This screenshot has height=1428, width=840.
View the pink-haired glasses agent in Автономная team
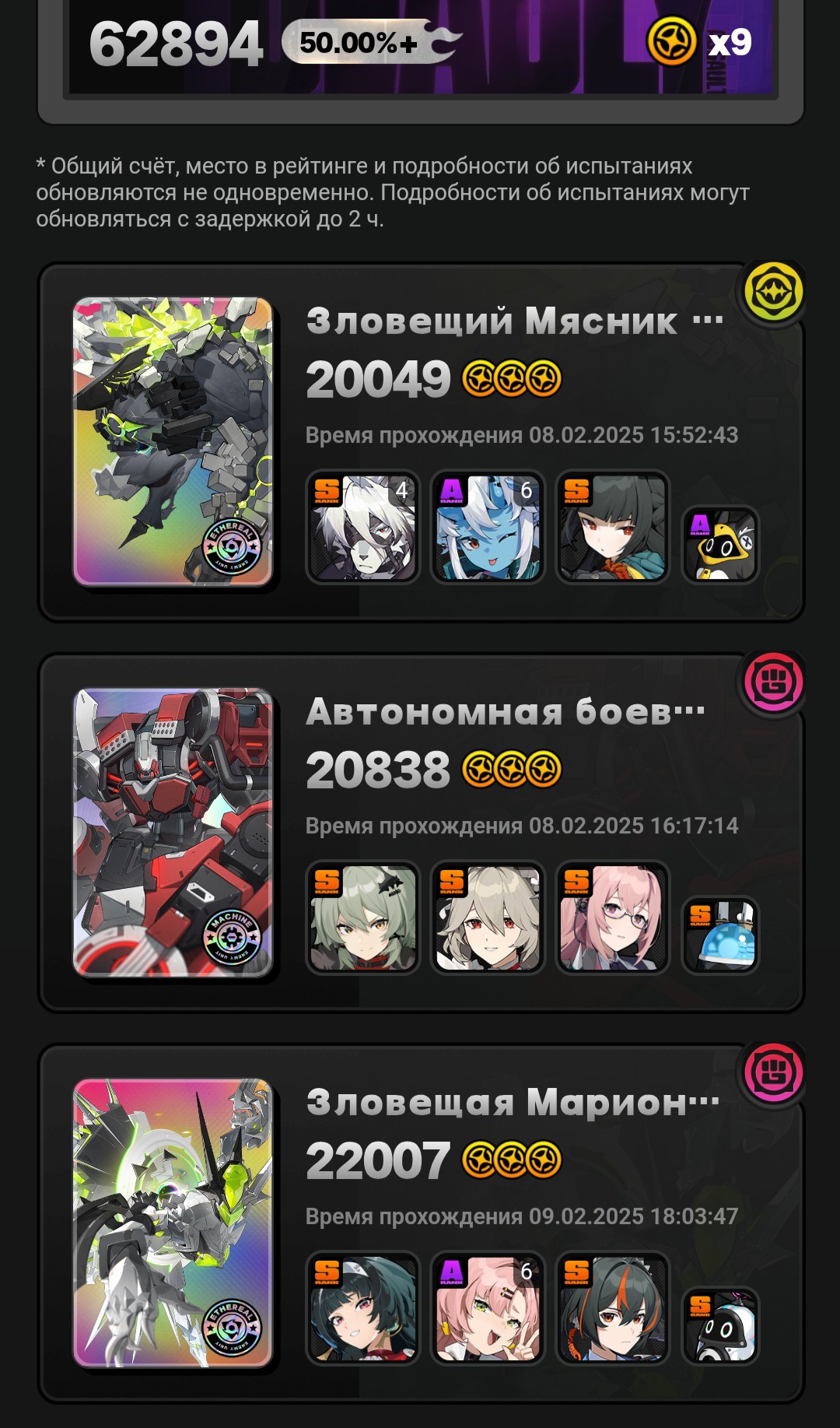pyautogui.click(x=612, y=917)
